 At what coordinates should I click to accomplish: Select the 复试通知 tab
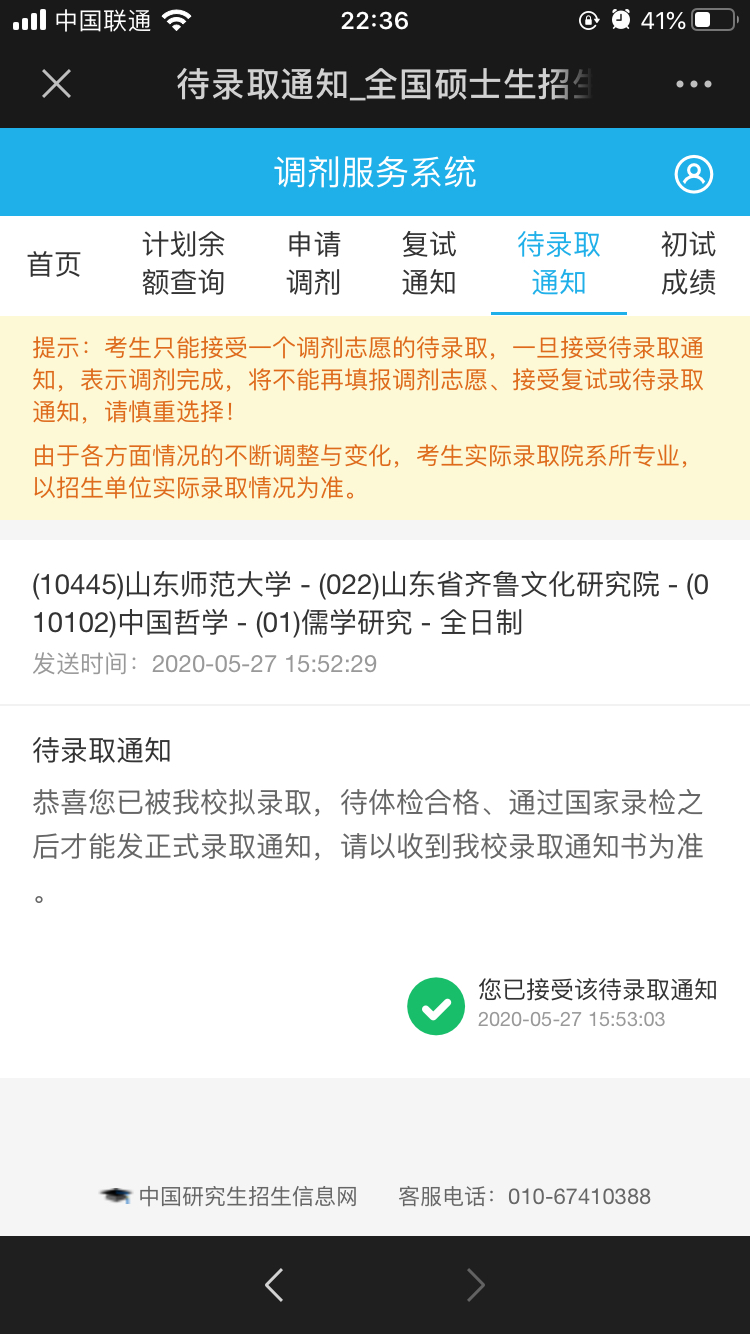point(429,264)
